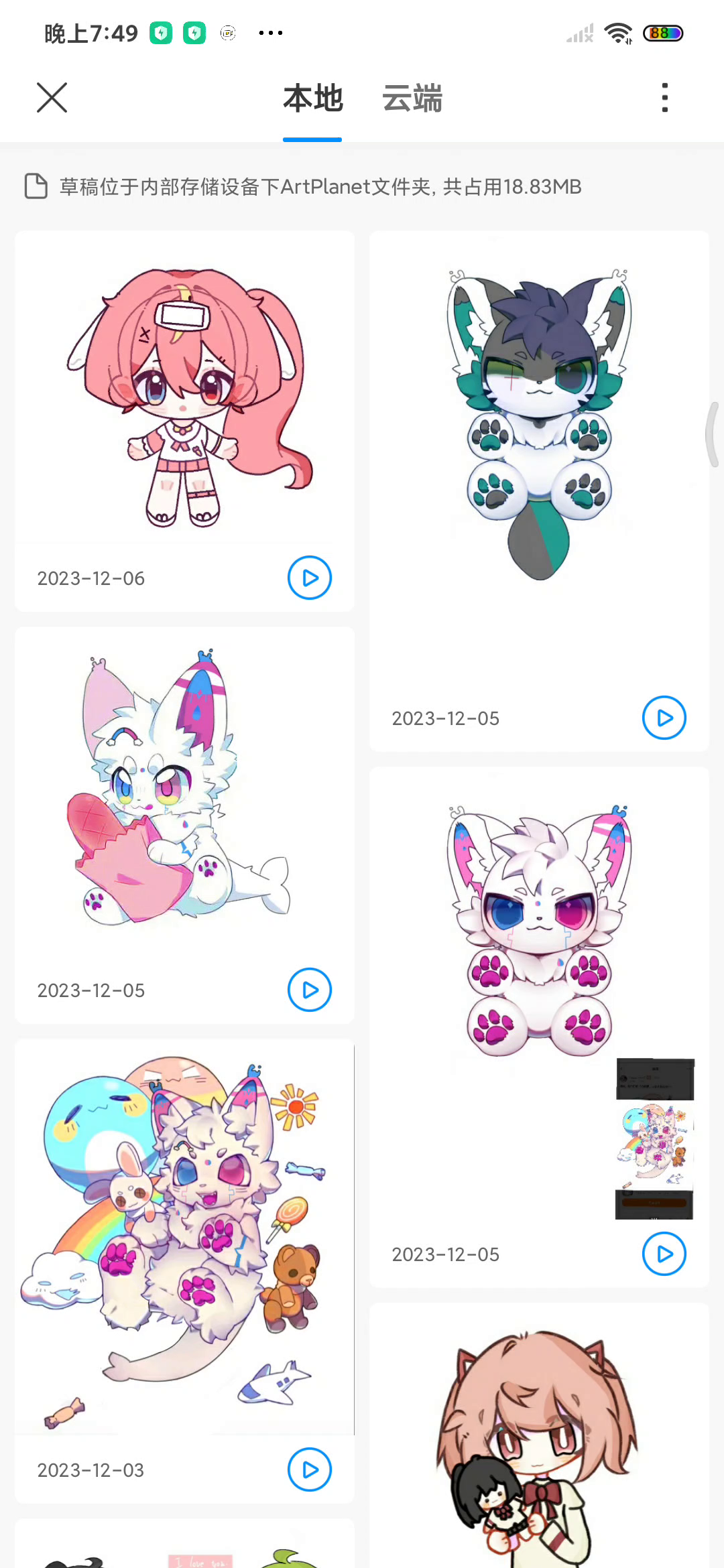
Task: Open the rainbow and balloons cat draft
Action: 184,1233
